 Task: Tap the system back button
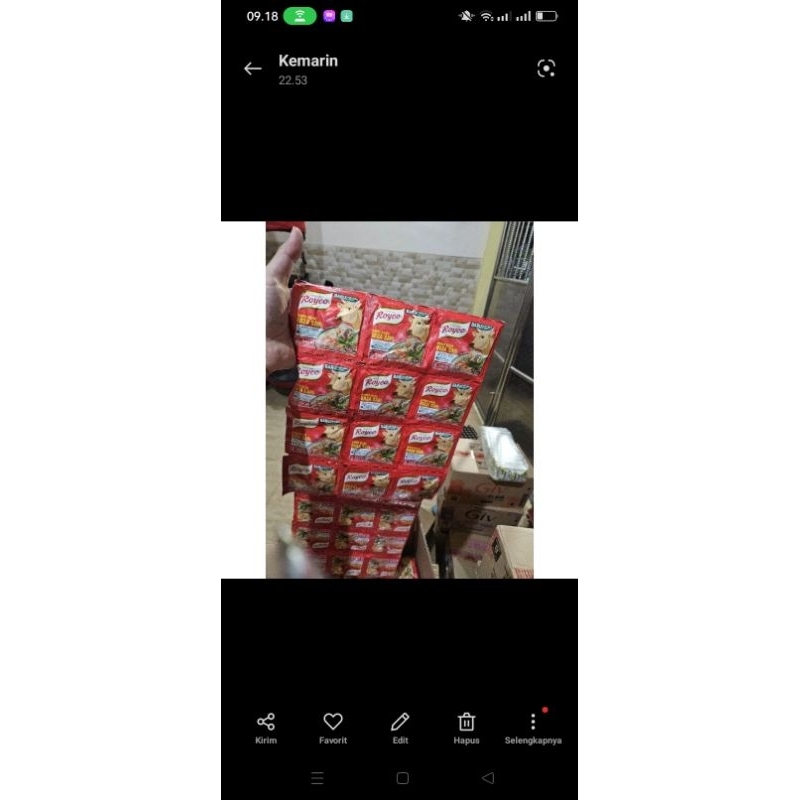coord(488,778)
